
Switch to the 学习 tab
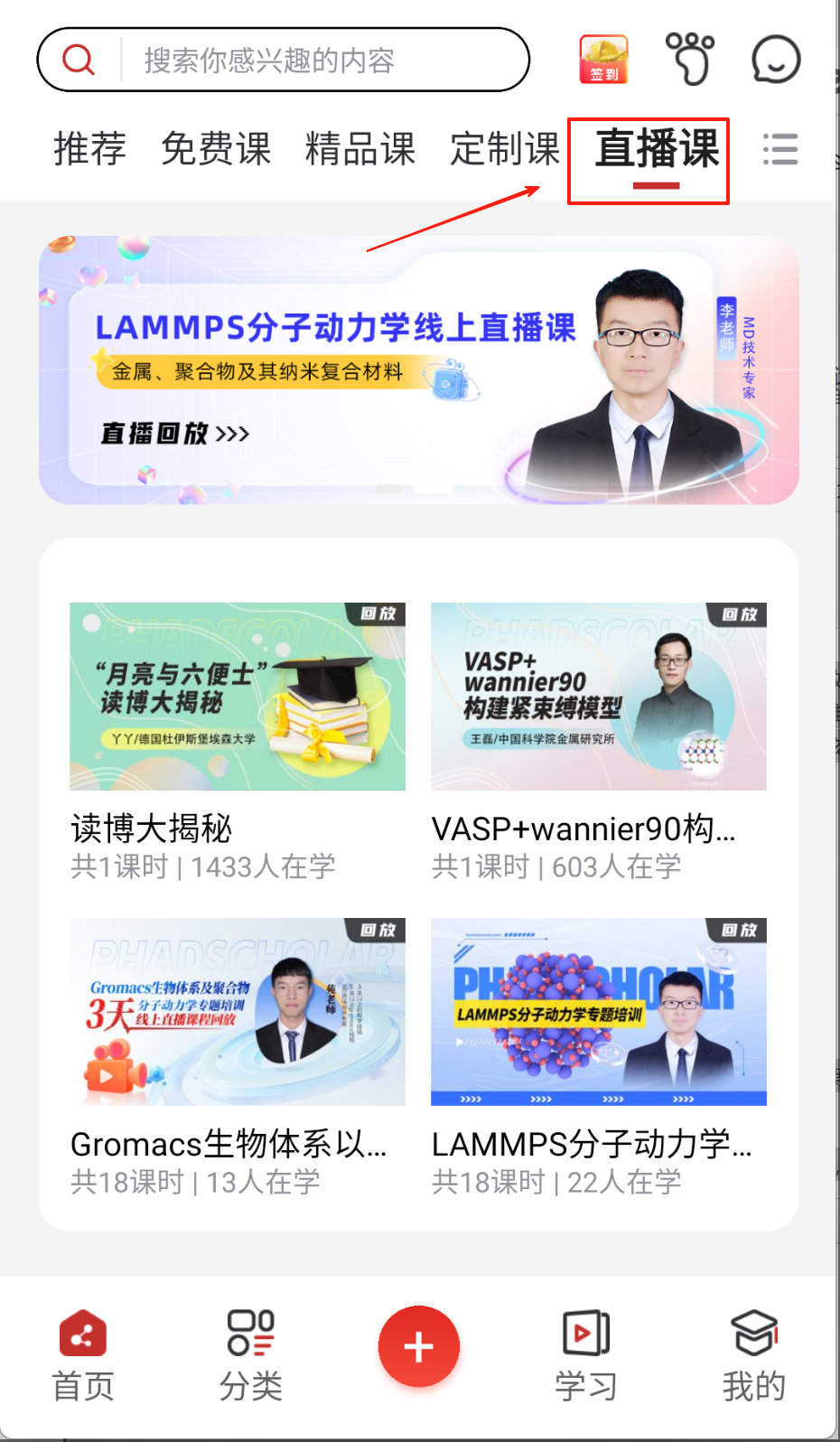tap(586, 1355)
